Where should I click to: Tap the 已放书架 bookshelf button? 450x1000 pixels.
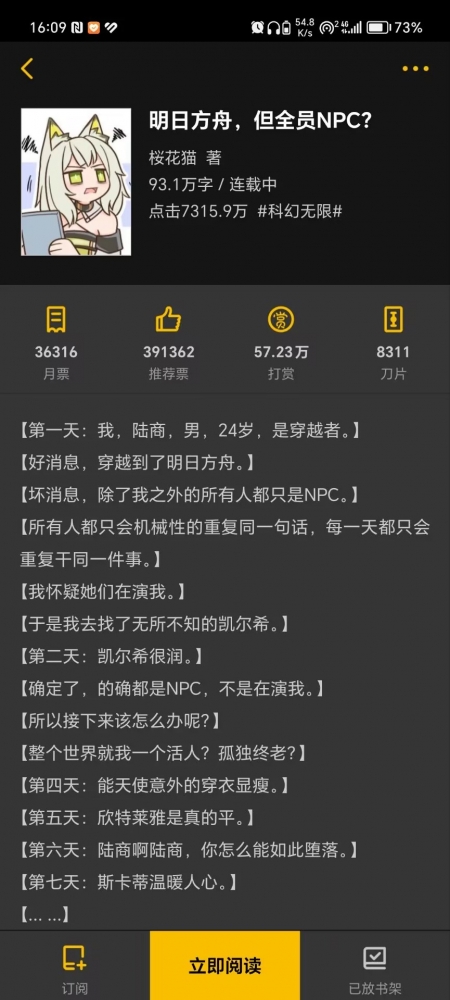point(375,966)
